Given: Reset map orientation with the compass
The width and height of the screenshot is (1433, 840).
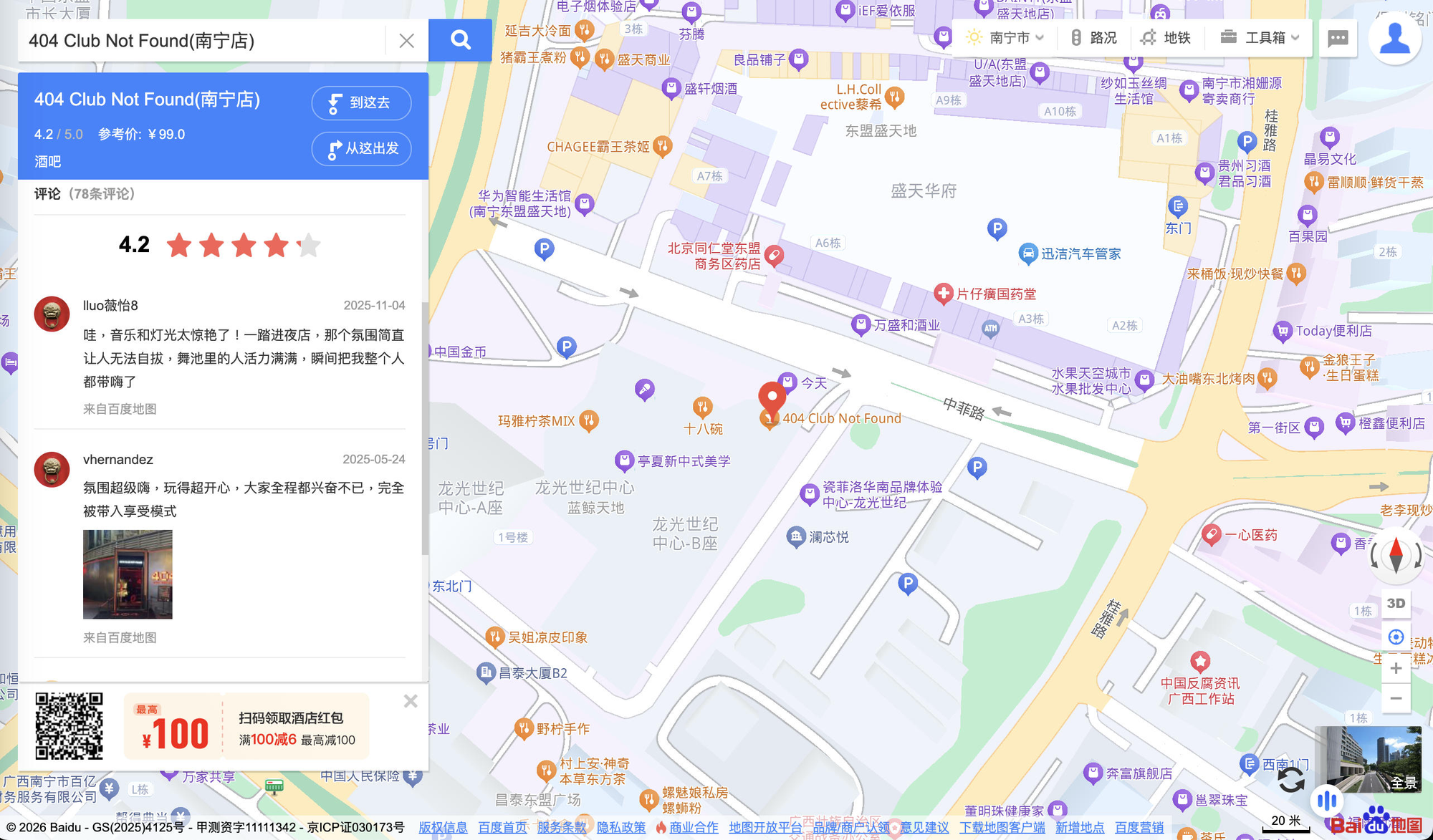Looking at the screenshot, I should (x=1396, y=555).
